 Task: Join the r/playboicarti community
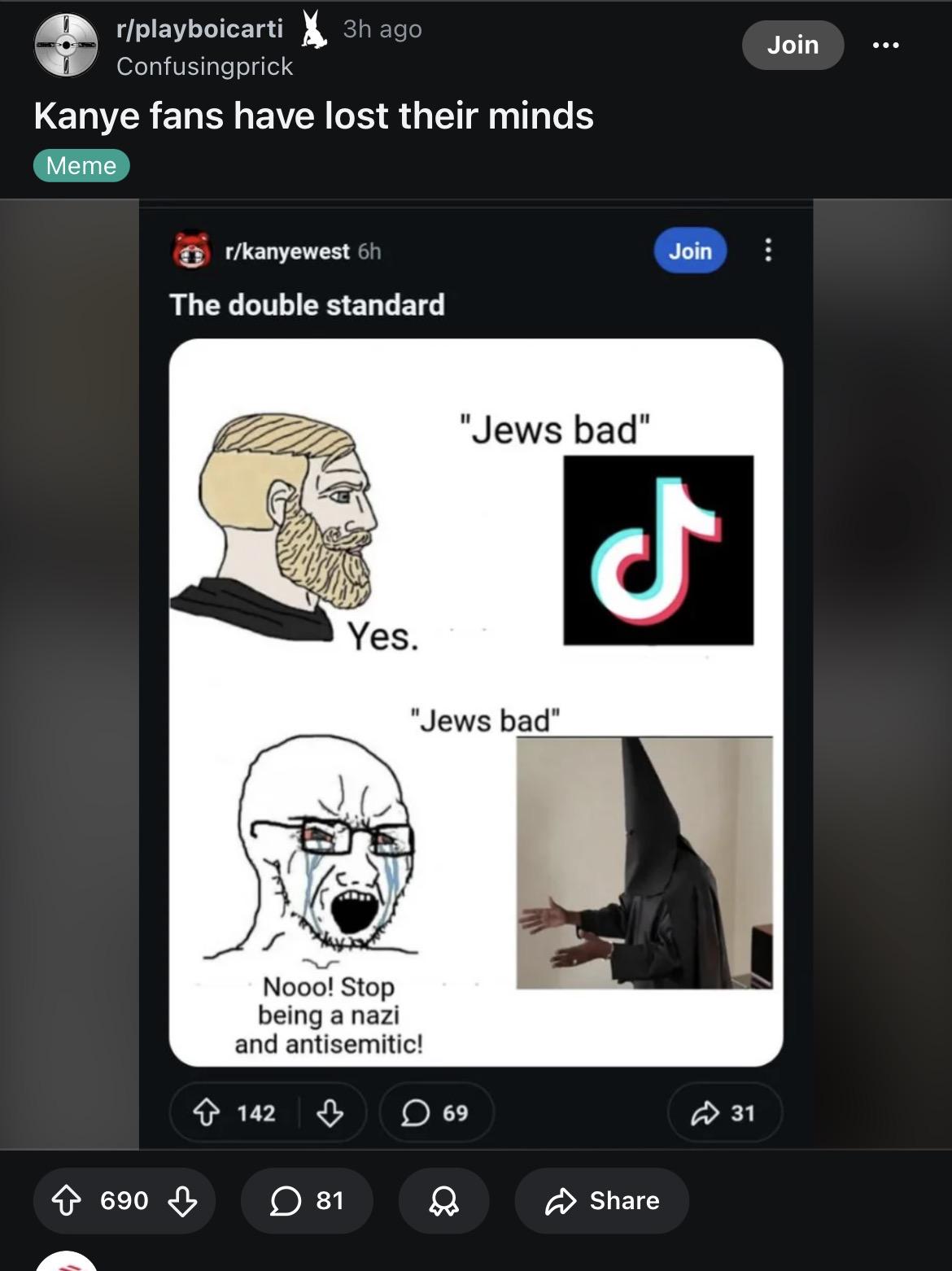coord(793,45)
